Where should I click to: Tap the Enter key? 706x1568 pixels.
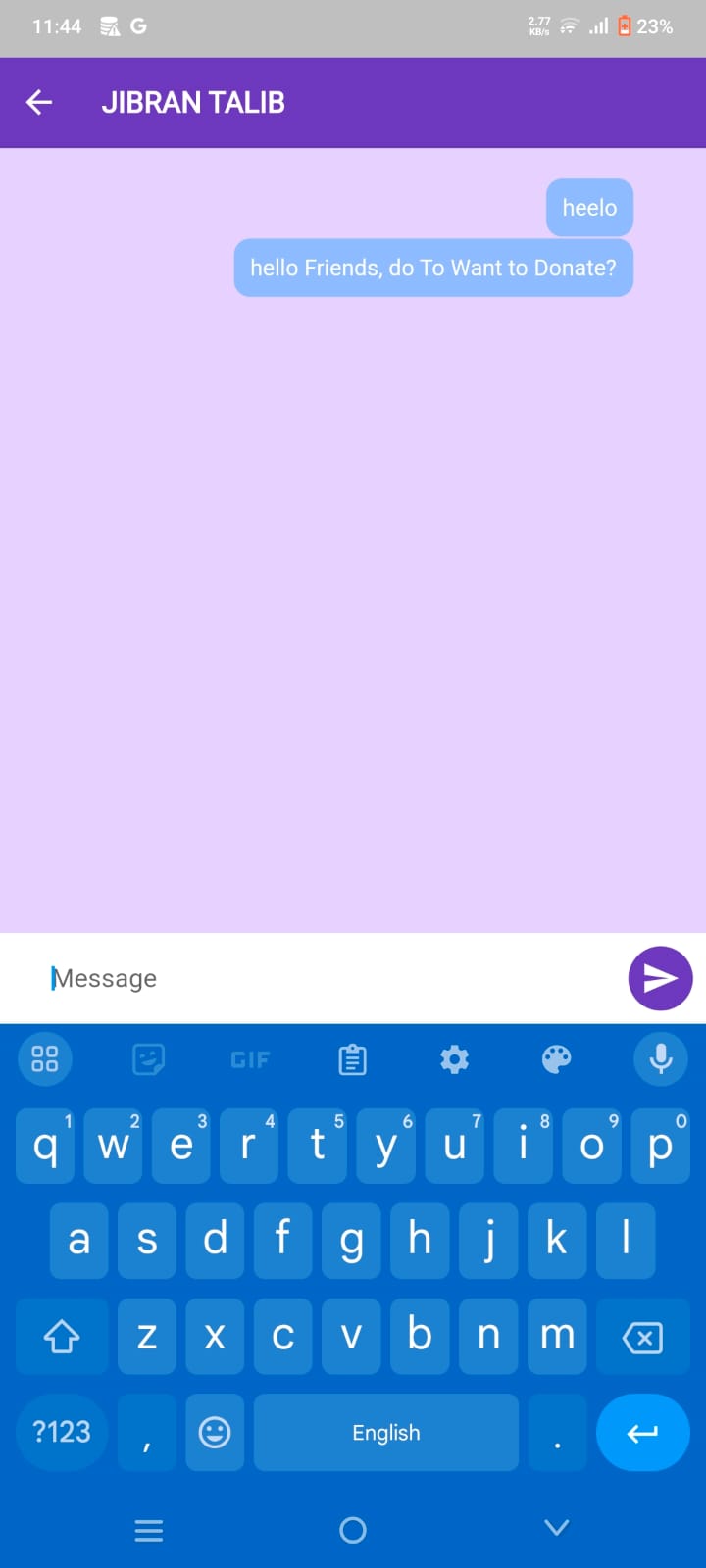tap(642, 1432)
